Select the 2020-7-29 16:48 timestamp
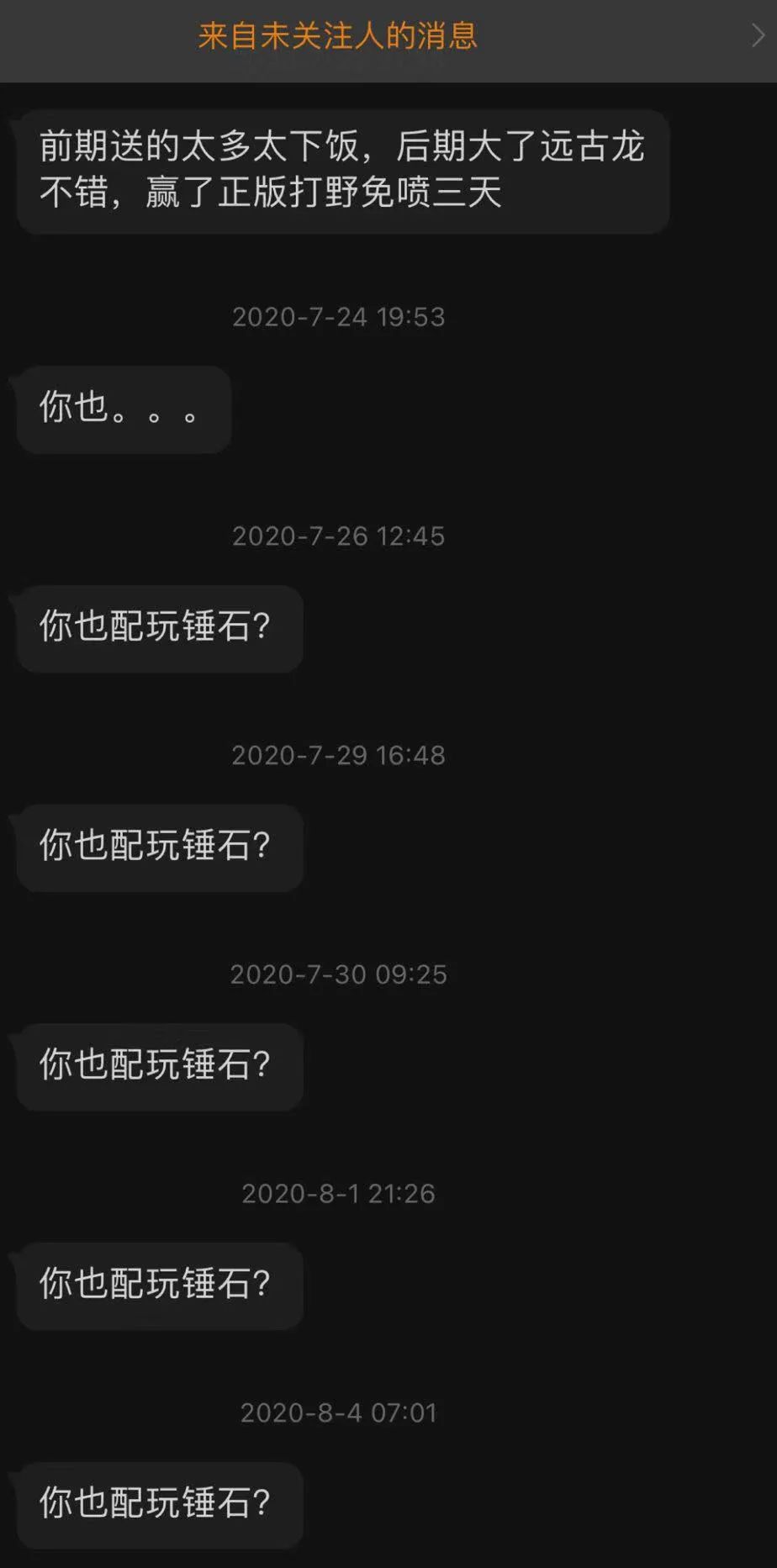Viewport: 777px width, 1568px height. tap(338, 755)
